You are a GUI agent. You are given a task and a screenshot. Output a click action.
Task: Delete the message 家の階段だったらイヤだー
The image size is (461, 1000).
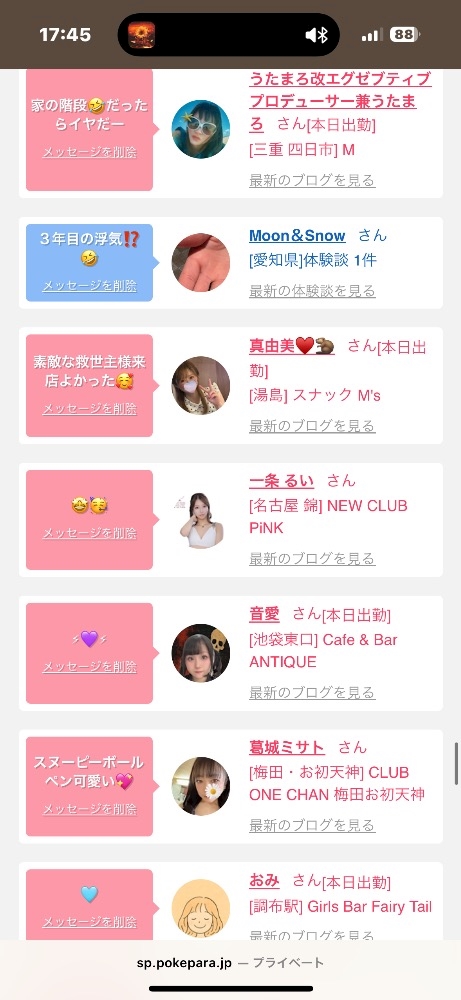89,152
